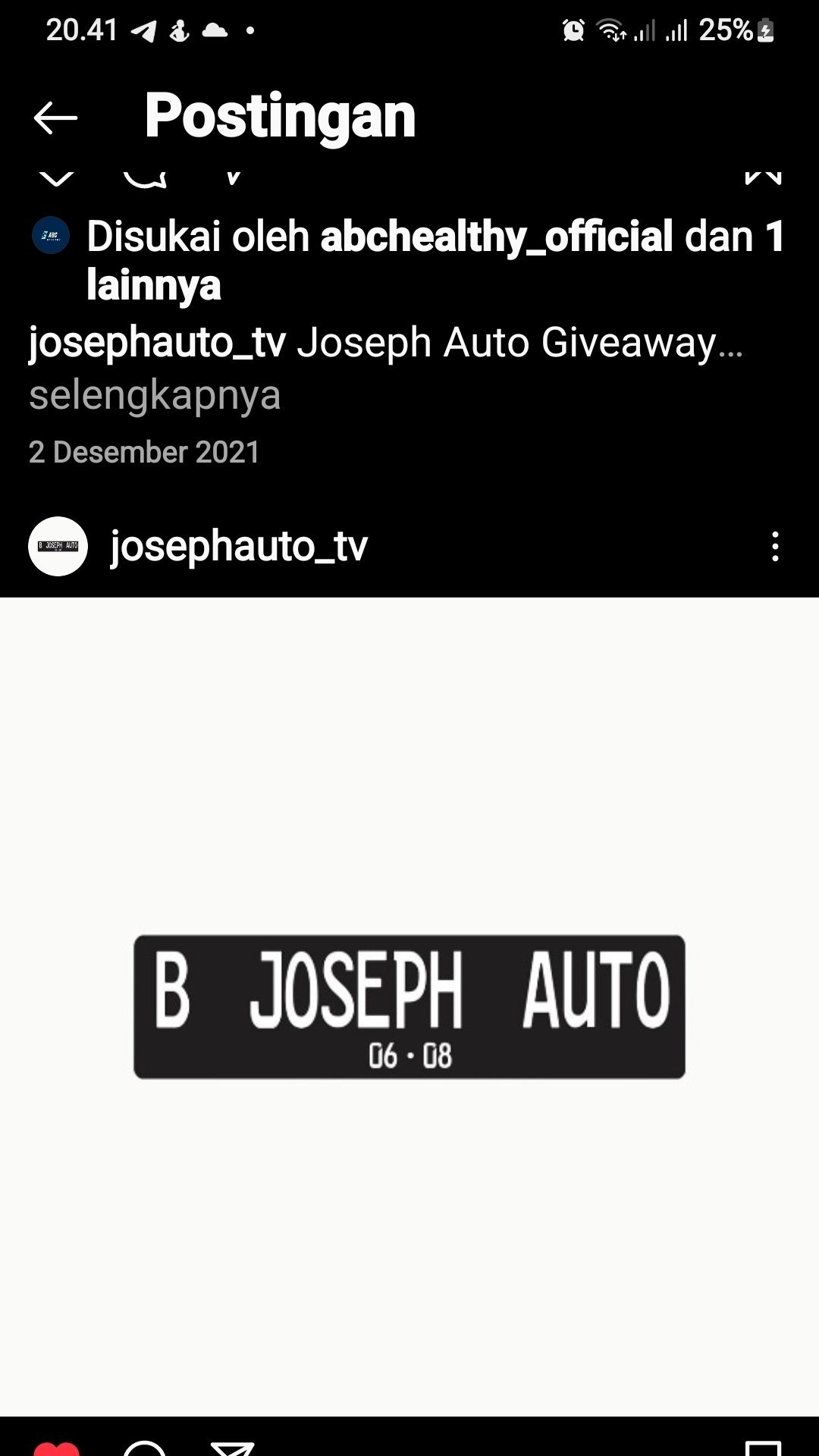Screen dimensions: 819x1456
Task: Open the three-dot menu on josephauto_tv's post
Action: click(x=775, y=547)
